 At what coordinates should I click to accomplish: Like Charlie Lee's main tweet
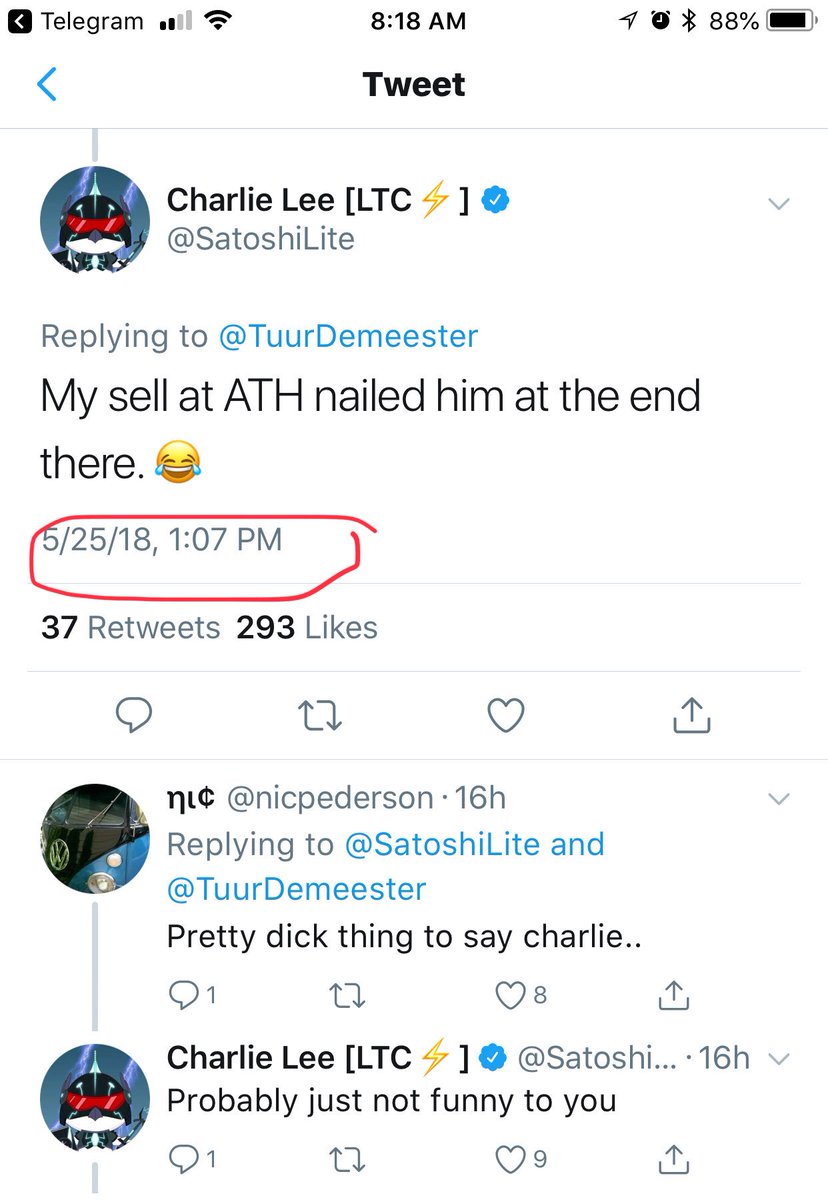(x=506, y=714)
